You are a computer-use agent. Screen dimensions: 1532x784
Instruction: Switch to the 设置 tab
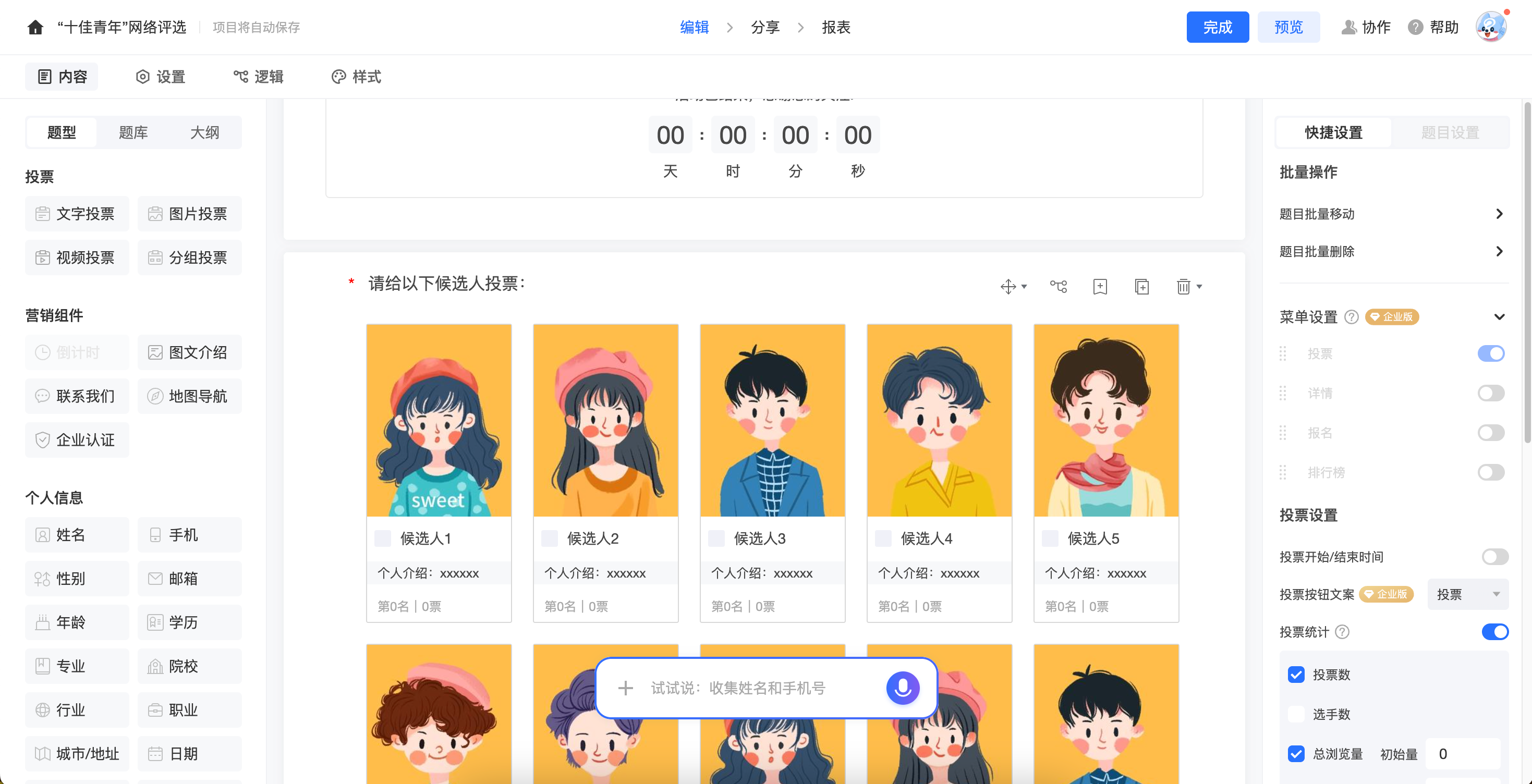(x=161, y=77)
